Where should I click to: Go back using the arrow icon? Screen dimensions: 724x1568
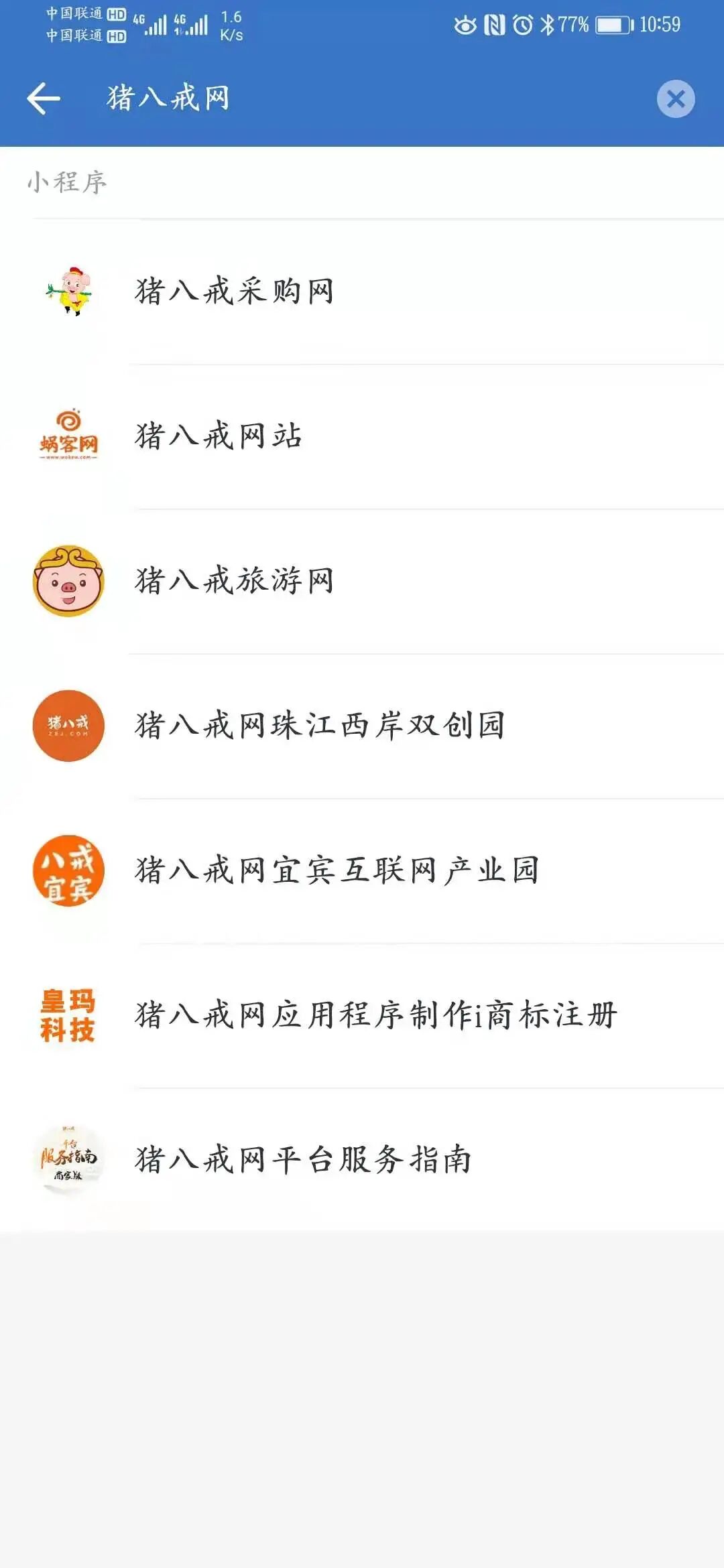44,99
